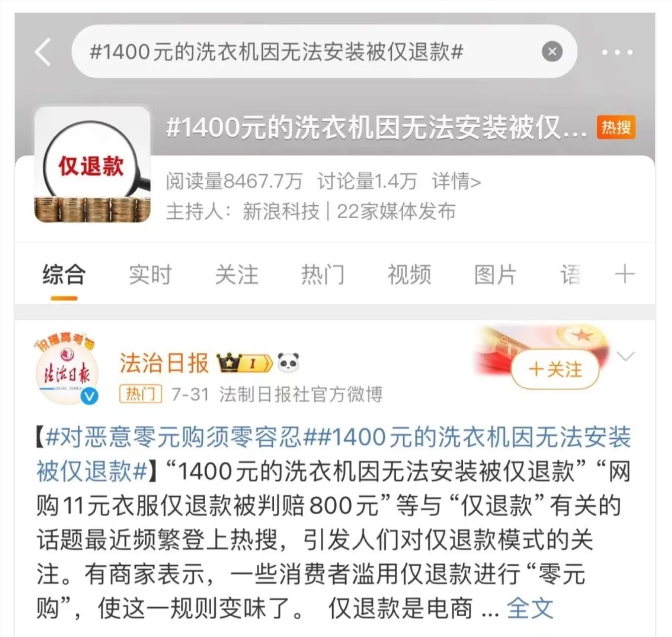The image size is (672, 637).
Task: Open the three-dot overflow menu
Action: click(x=619, y=52)
